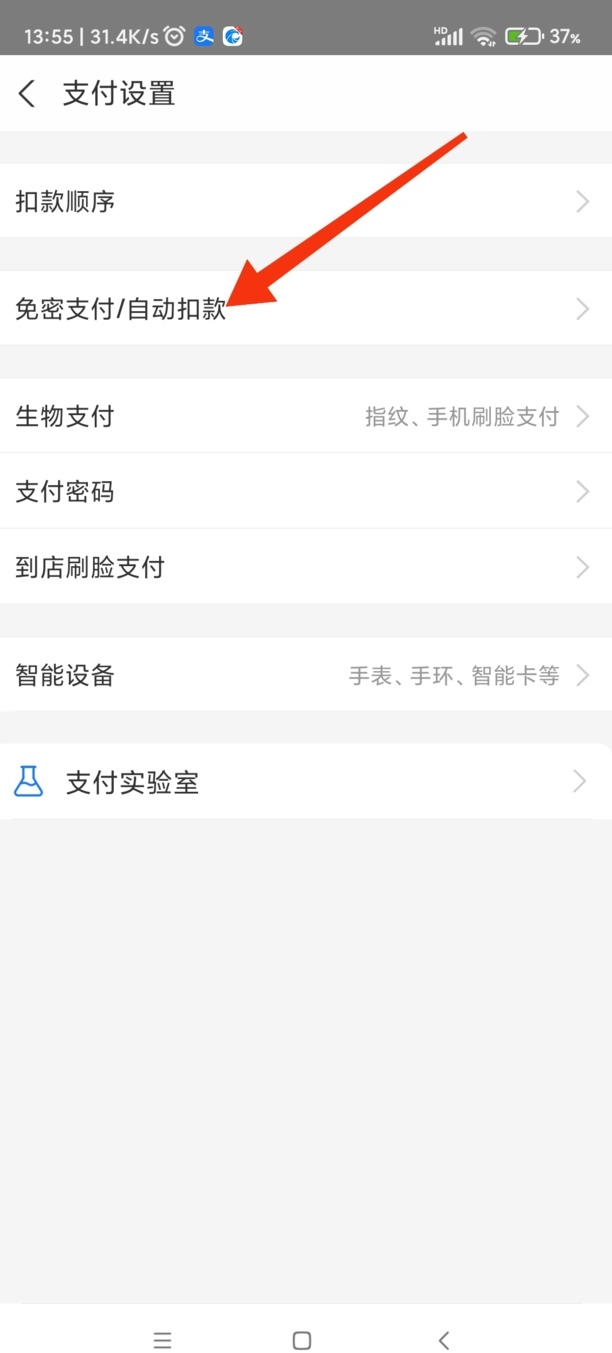Open 支付实验室

306,782
